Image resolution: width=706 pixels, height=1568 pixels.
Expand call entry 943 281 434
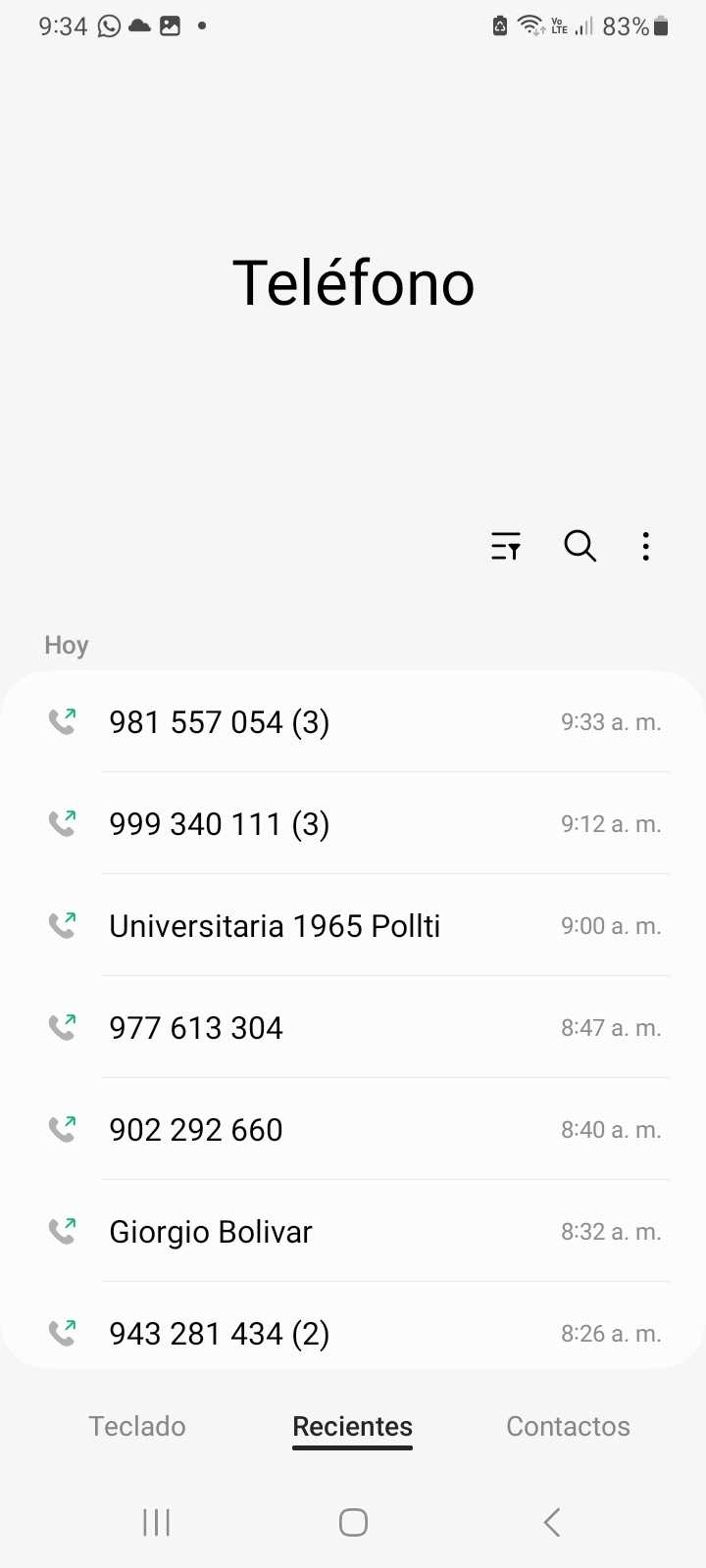tap(353, 1333)
